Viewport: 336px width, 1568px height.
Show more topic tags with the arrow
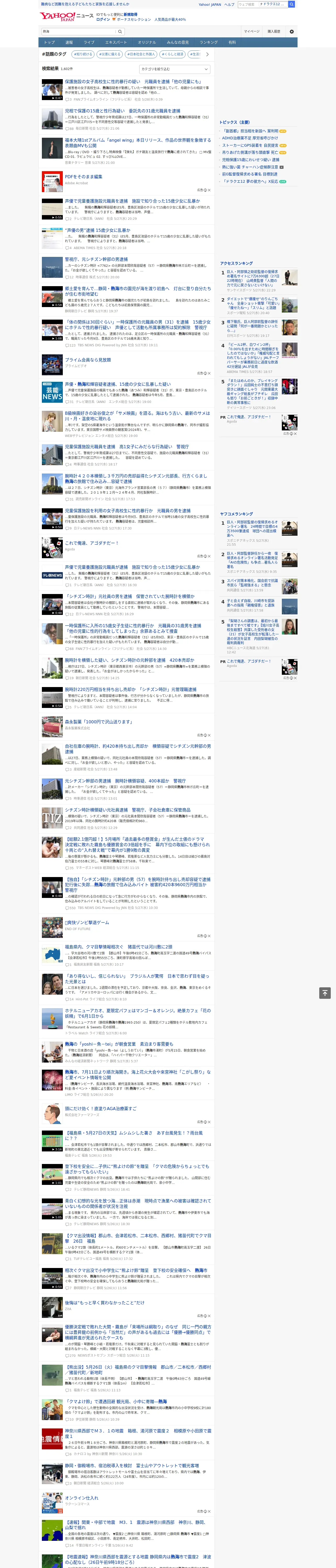207,54
